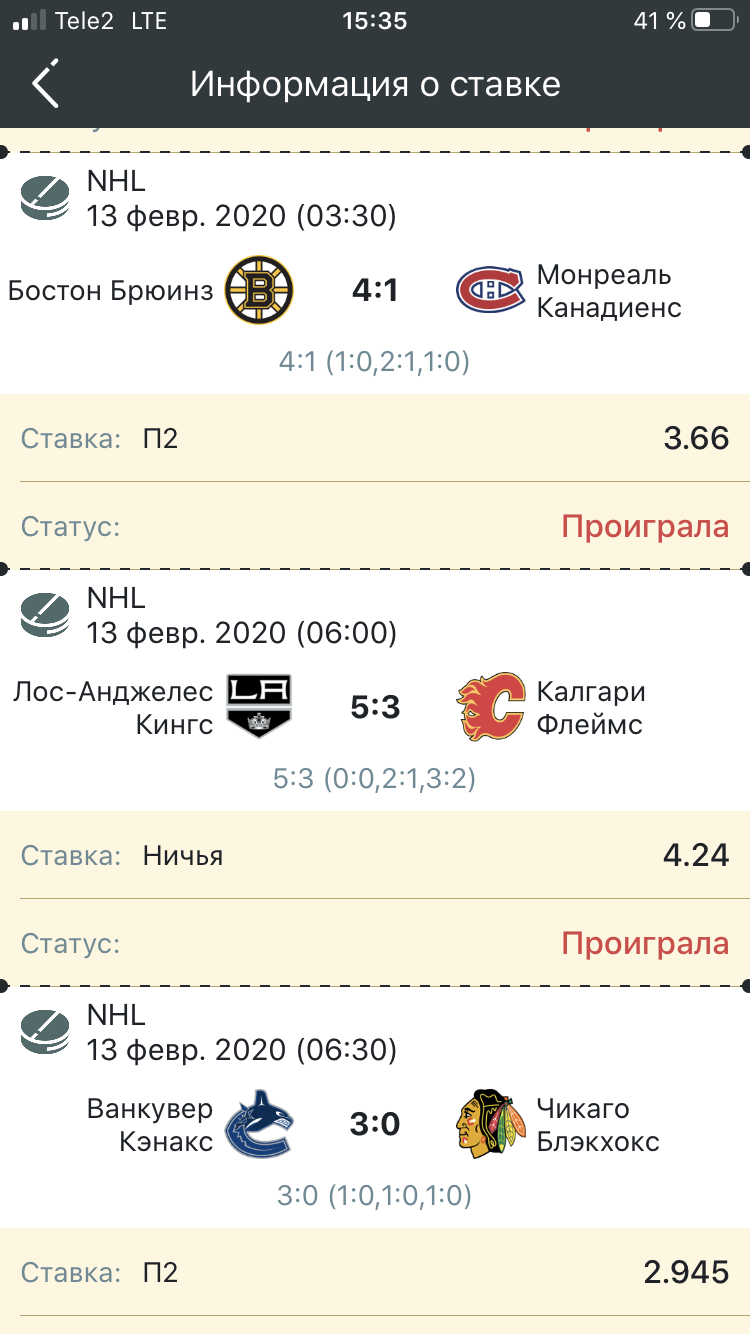Go back from bet information

click(x=46, y=84)
